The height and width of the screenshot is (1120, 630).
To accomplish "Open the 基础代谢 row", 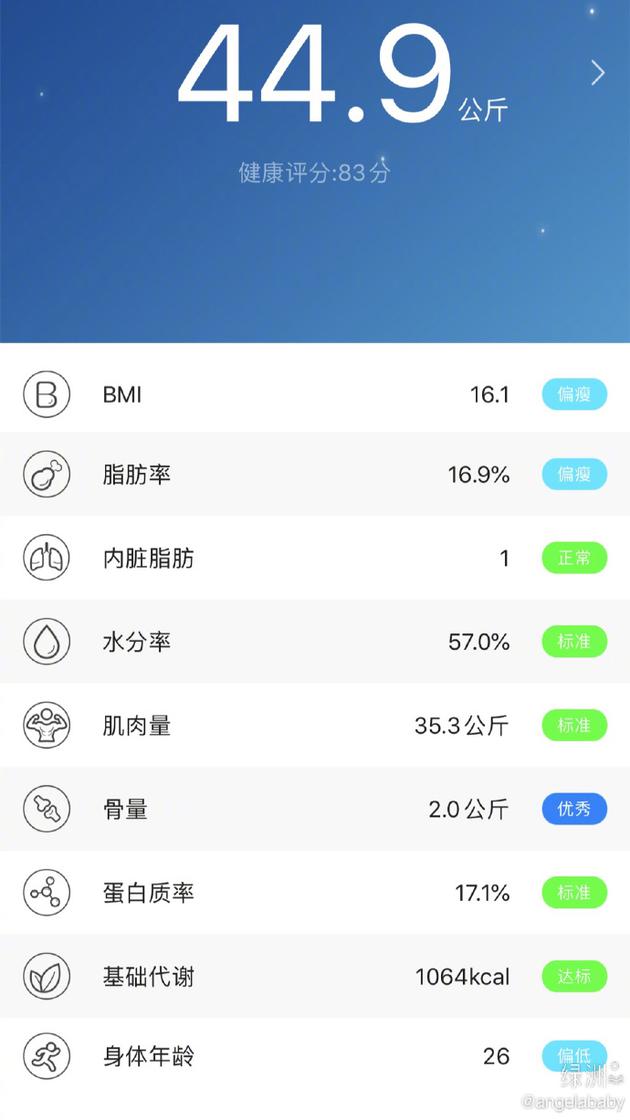I will 315,976.
